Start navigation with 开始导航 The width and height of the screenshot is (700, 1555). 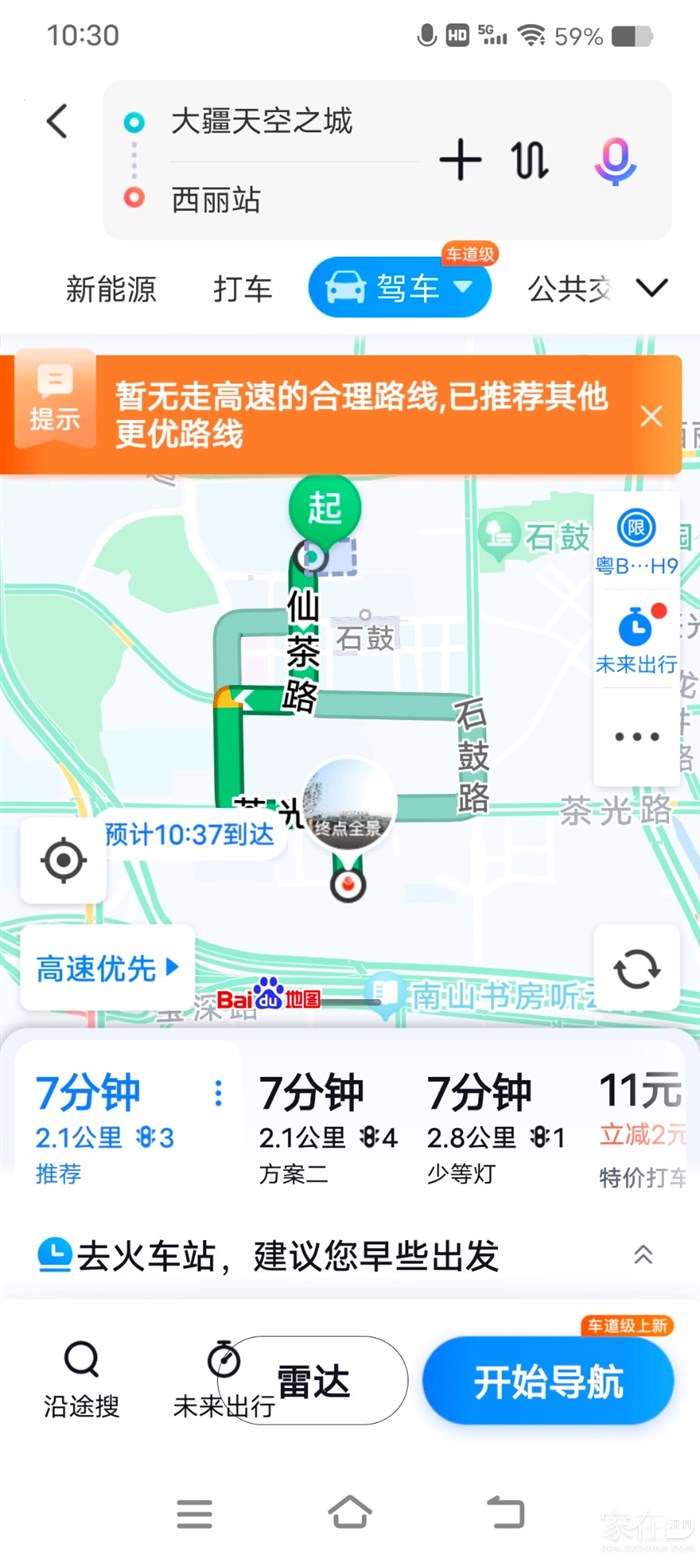(x=548, y=1382)
